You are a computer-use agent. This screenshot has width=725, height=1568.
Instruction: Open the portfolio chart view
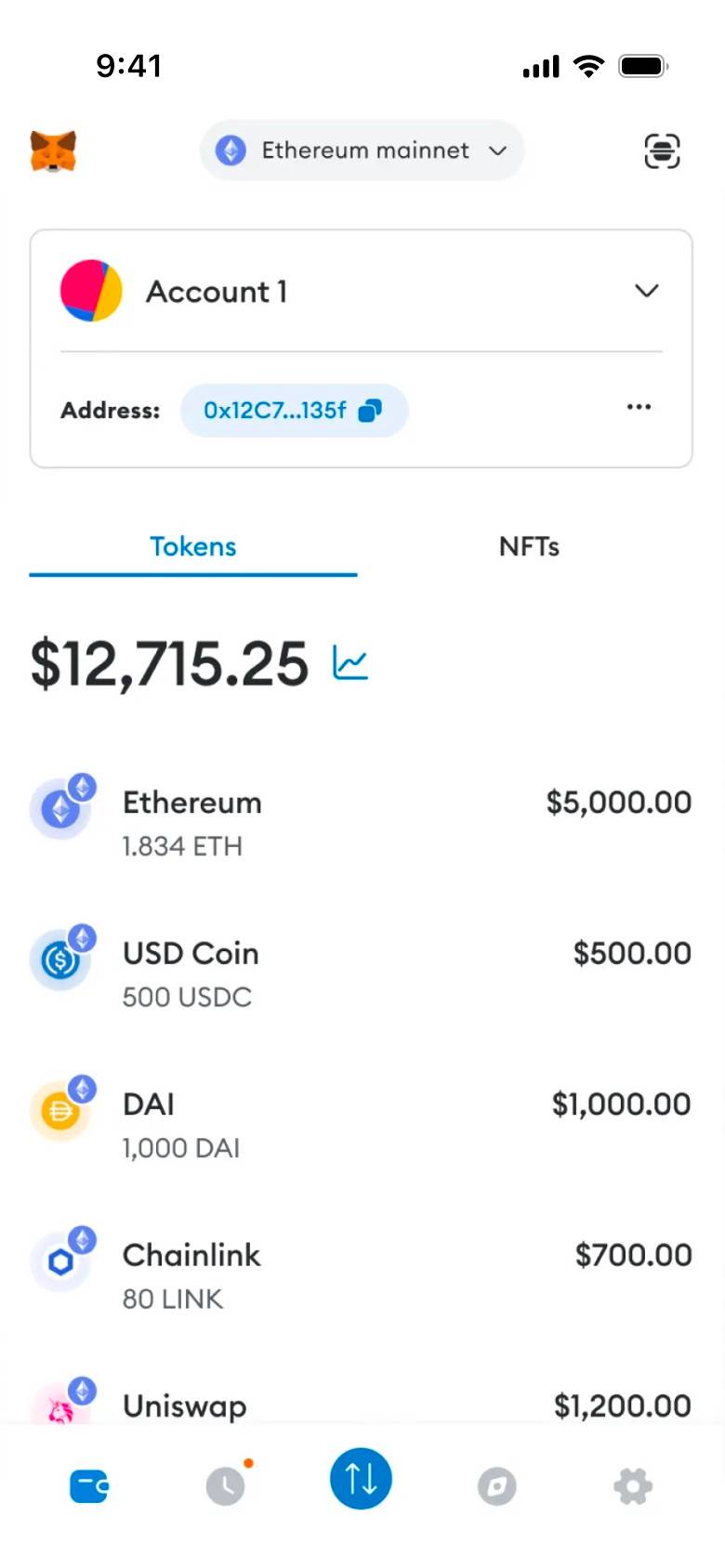pos(351,661)
